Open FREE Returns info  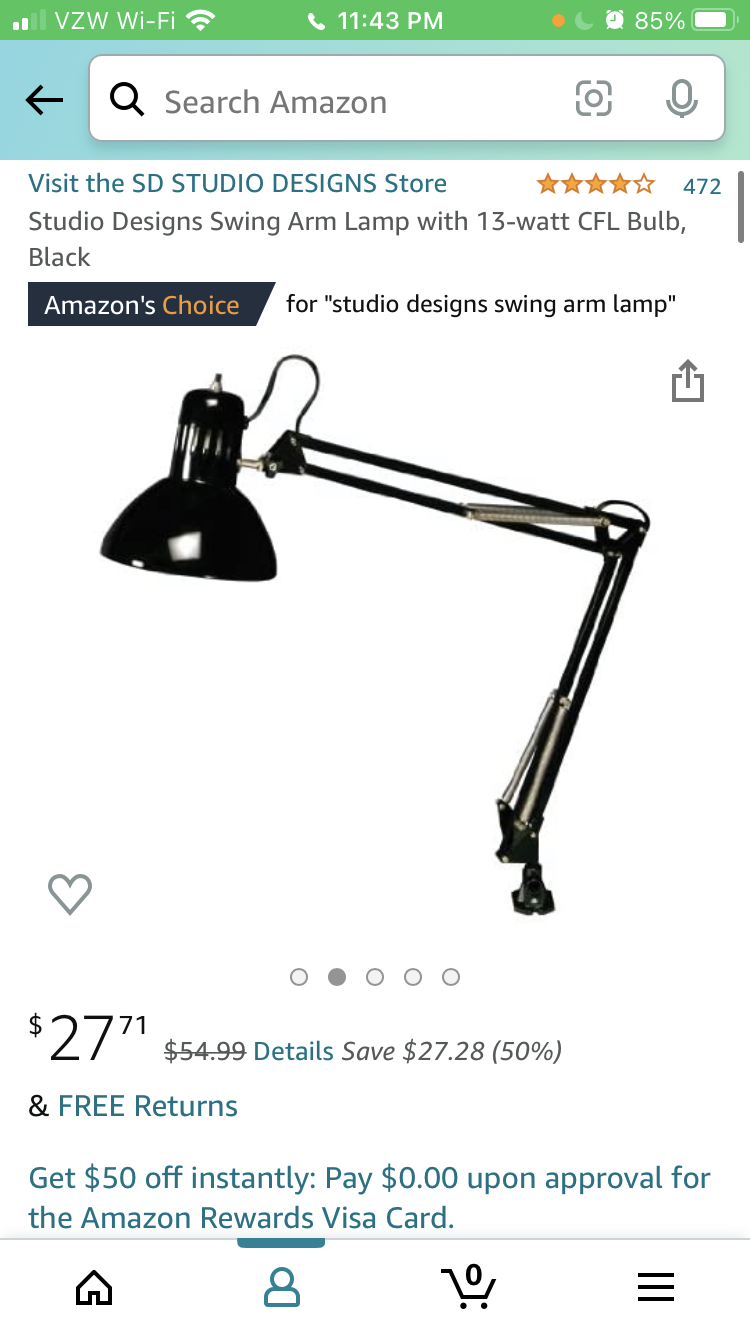tap(147, 1106)
